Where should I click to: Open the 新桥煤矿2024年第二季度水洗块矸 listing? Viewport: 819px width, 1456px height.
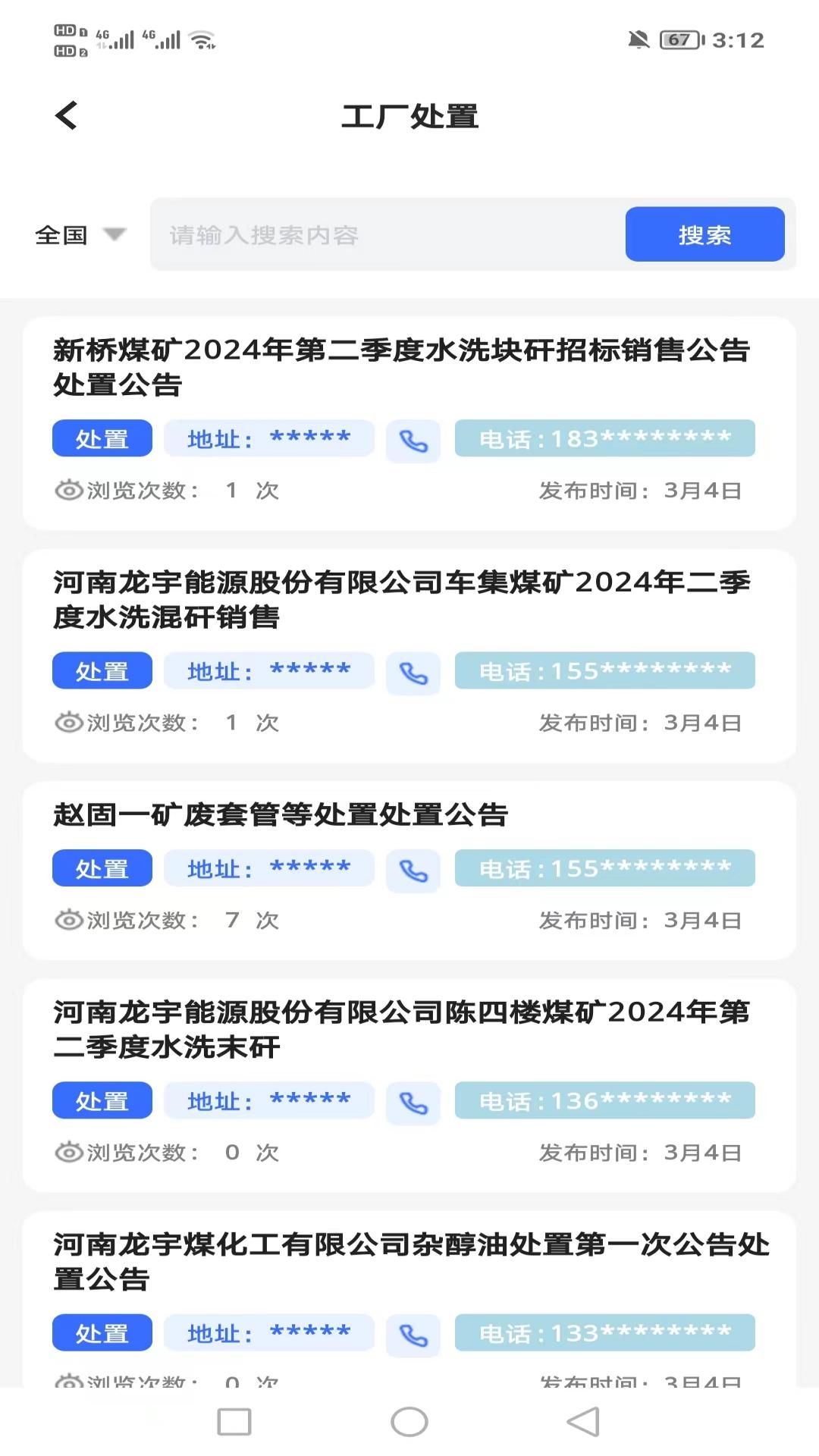point(401,367)
